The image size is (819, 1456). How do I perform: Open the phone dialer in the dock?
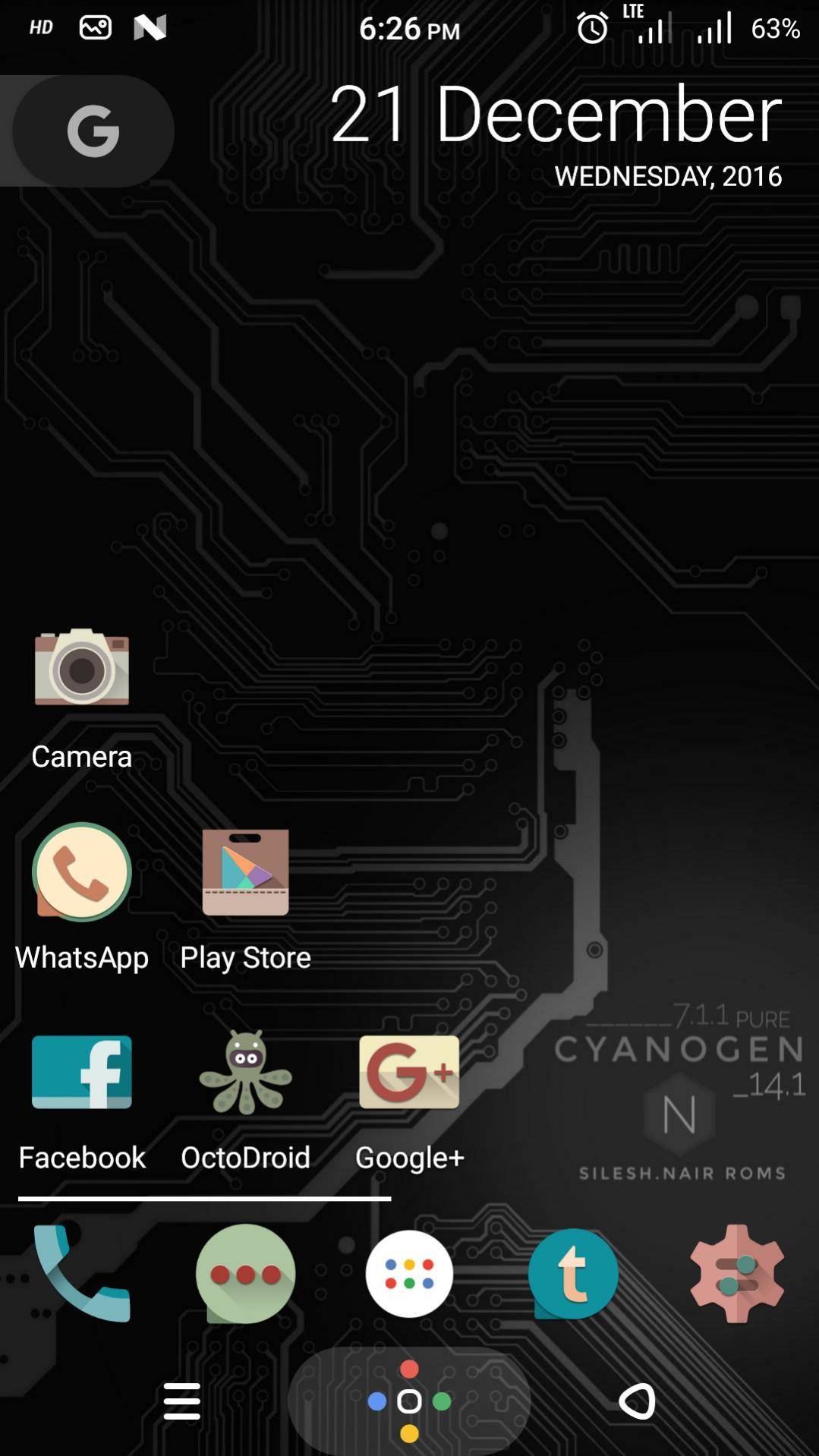click(x=82, y=1274)
